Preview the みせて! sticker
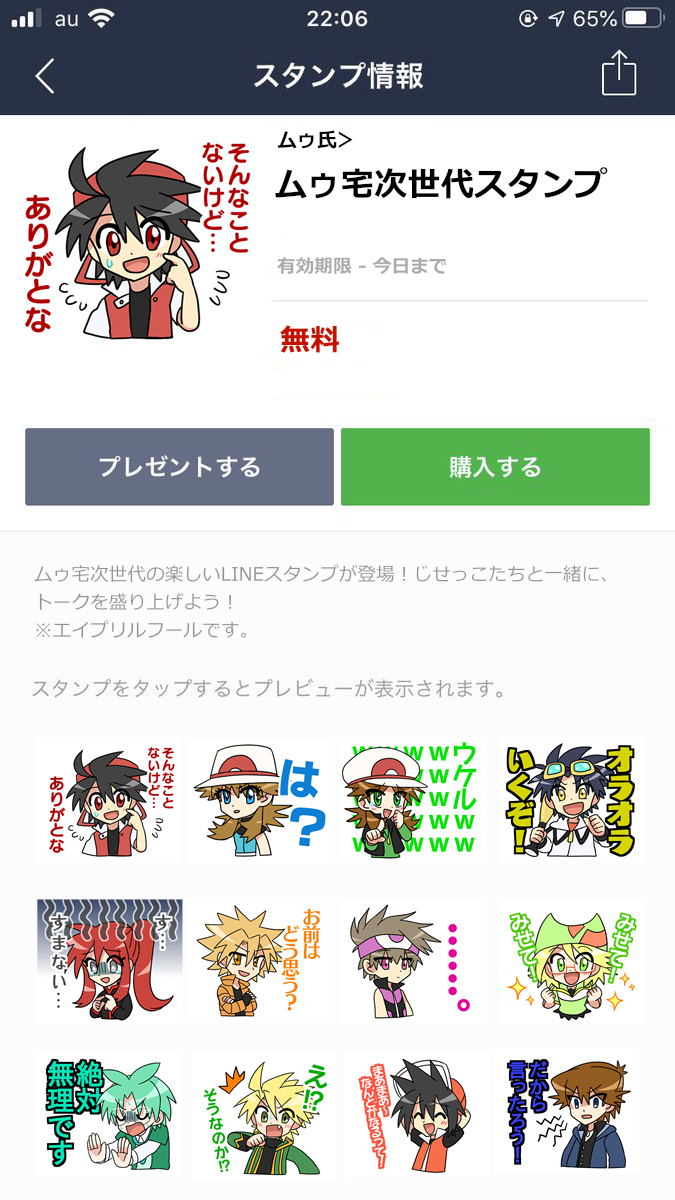Screen dimensions: 675x1200 tap(568, 960)
